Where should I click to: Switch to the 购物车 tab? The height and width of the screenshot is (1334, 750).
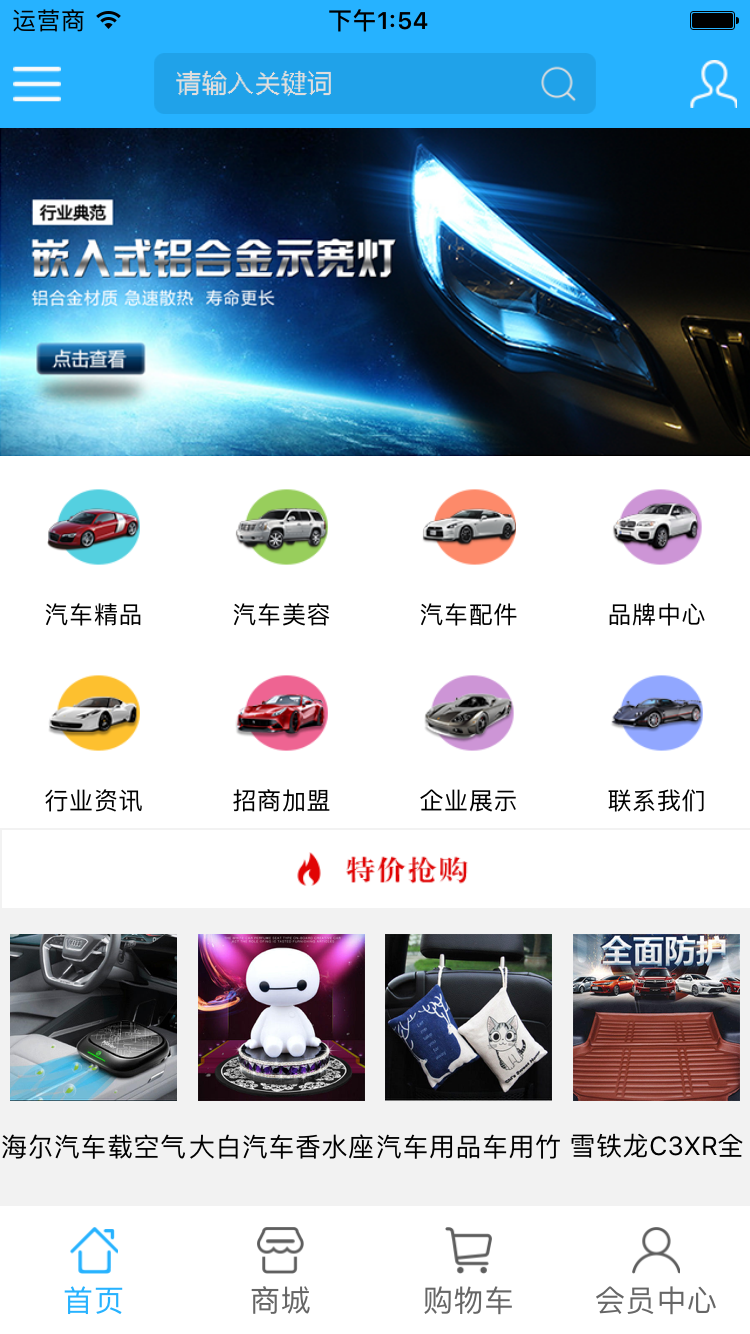coord(468,1270)
